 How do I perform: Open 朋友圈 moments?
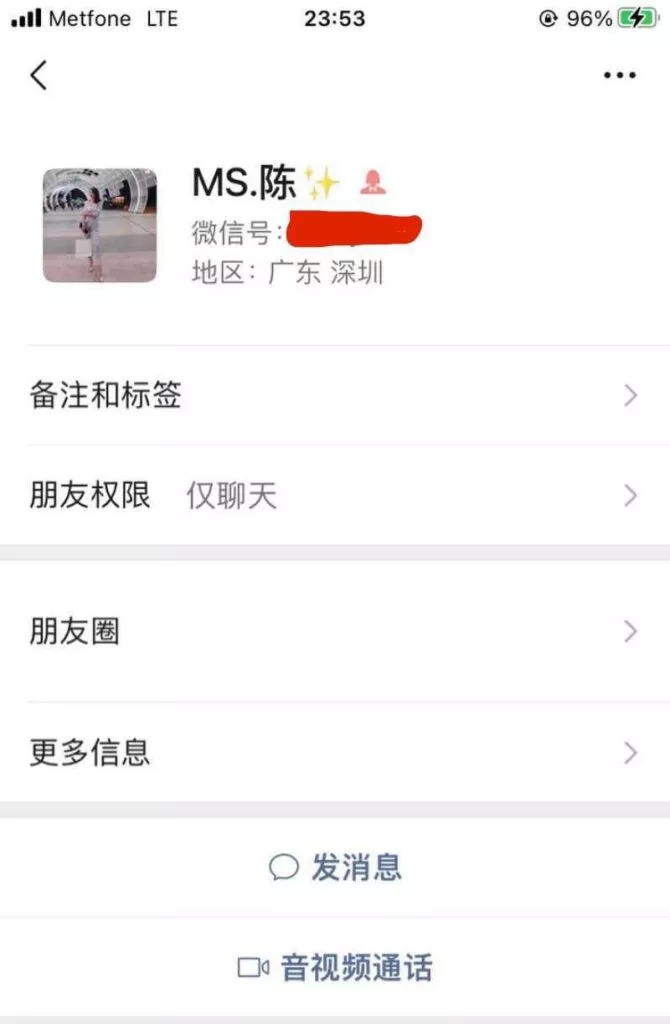point(335,631)
